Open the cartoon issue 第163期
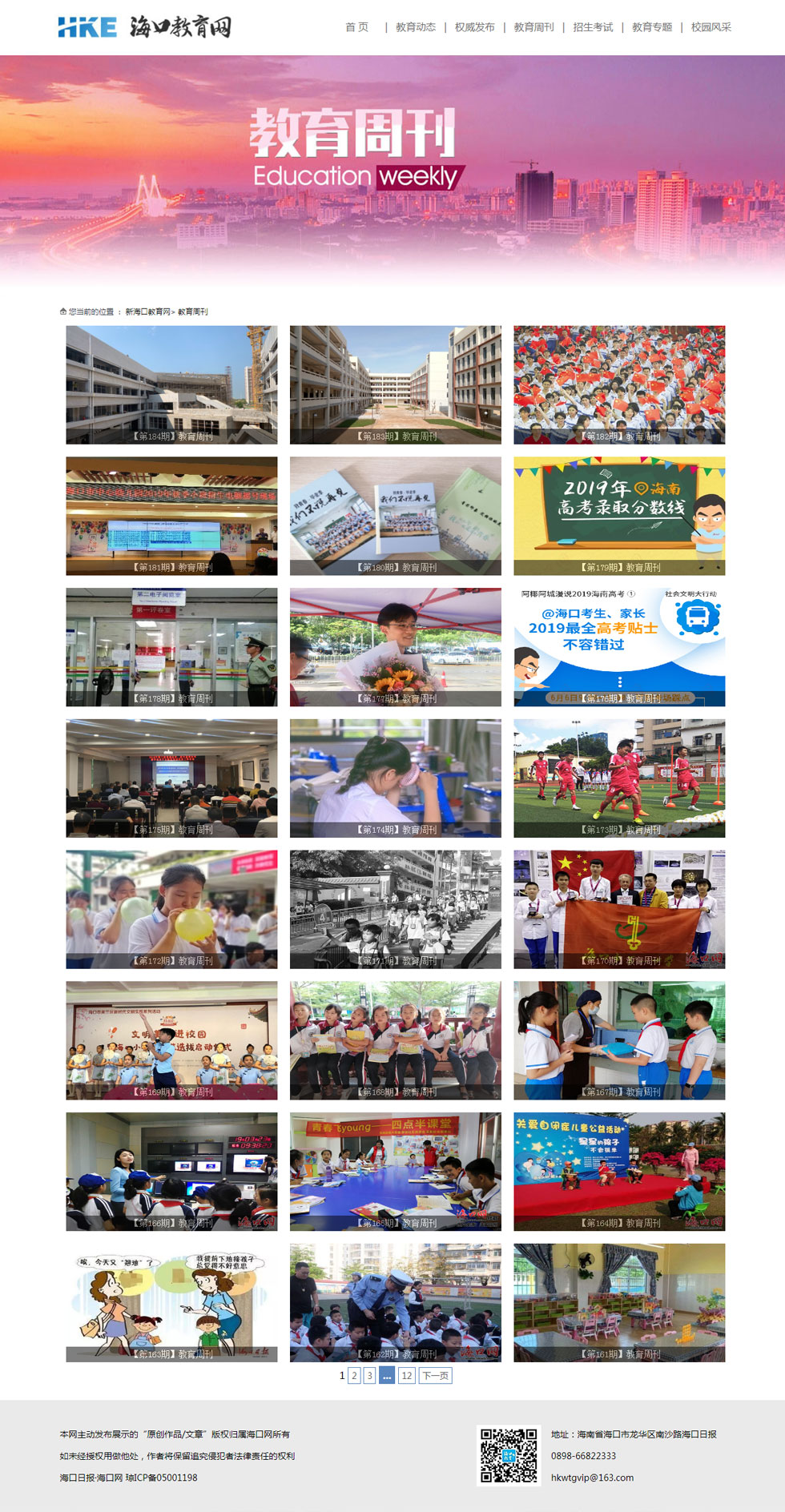 tap(171, 1302)
